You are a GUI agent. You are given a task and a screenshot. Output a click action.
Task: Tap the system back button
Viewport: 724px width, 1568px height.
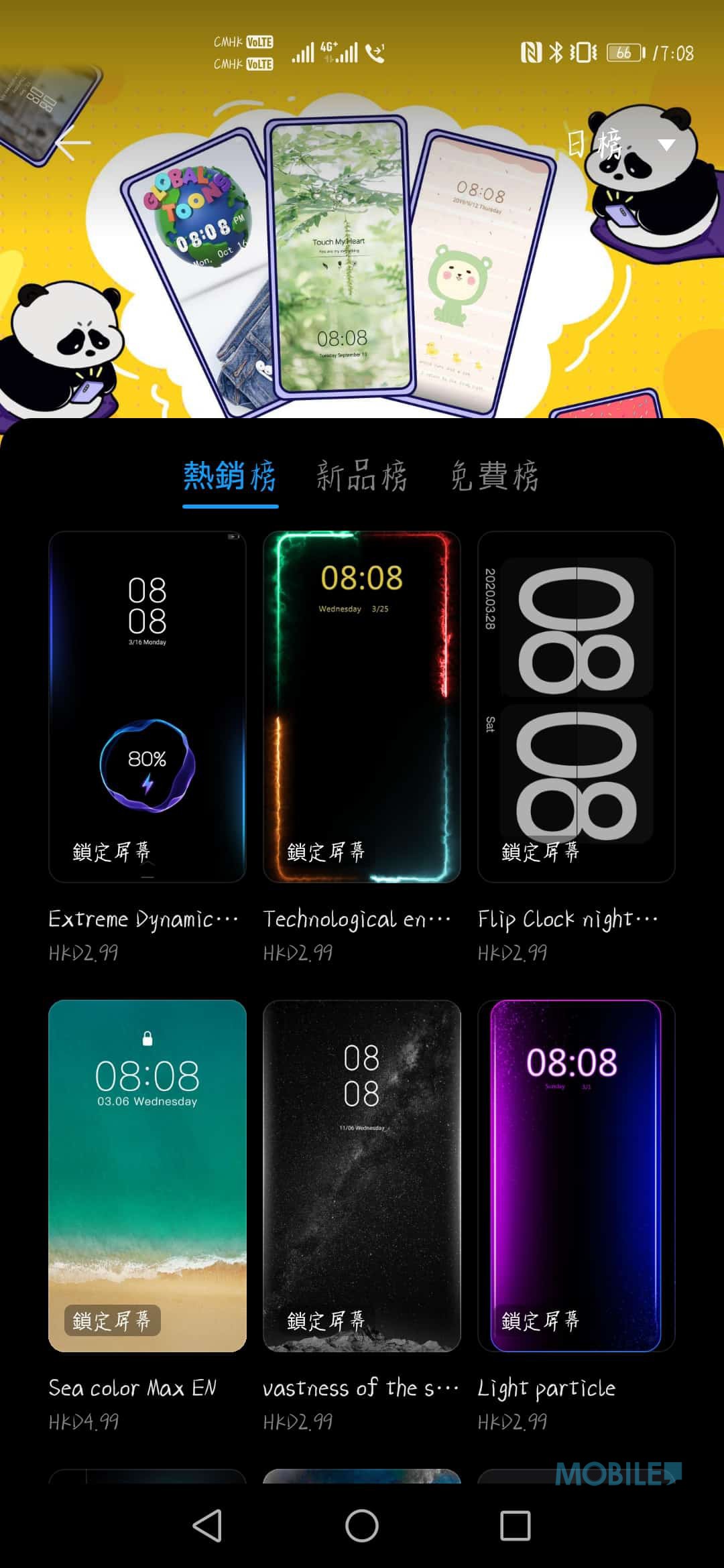[x=207, y=1526]
